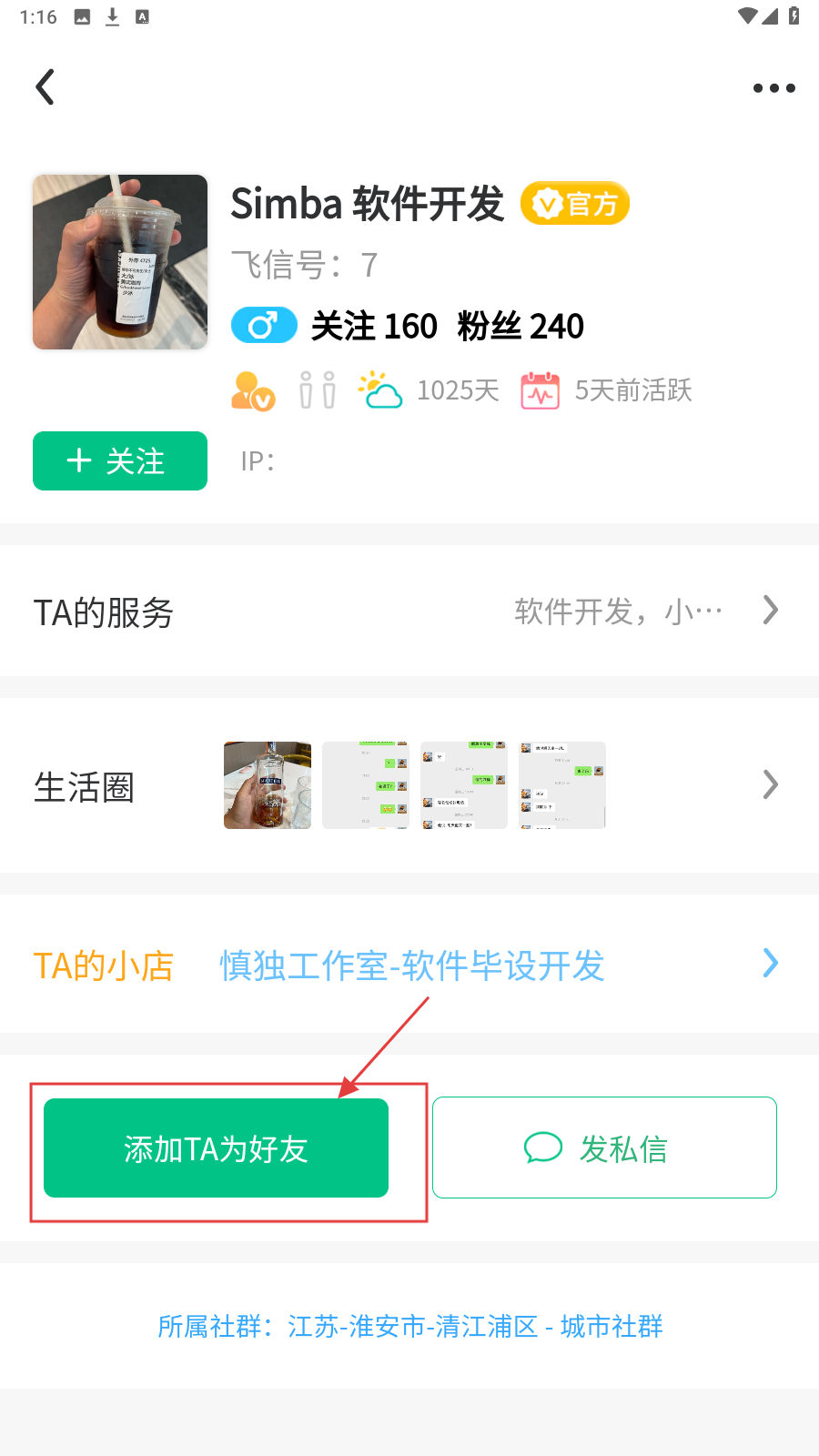View the 粉丝 240 followers list

tap(521, 326)
